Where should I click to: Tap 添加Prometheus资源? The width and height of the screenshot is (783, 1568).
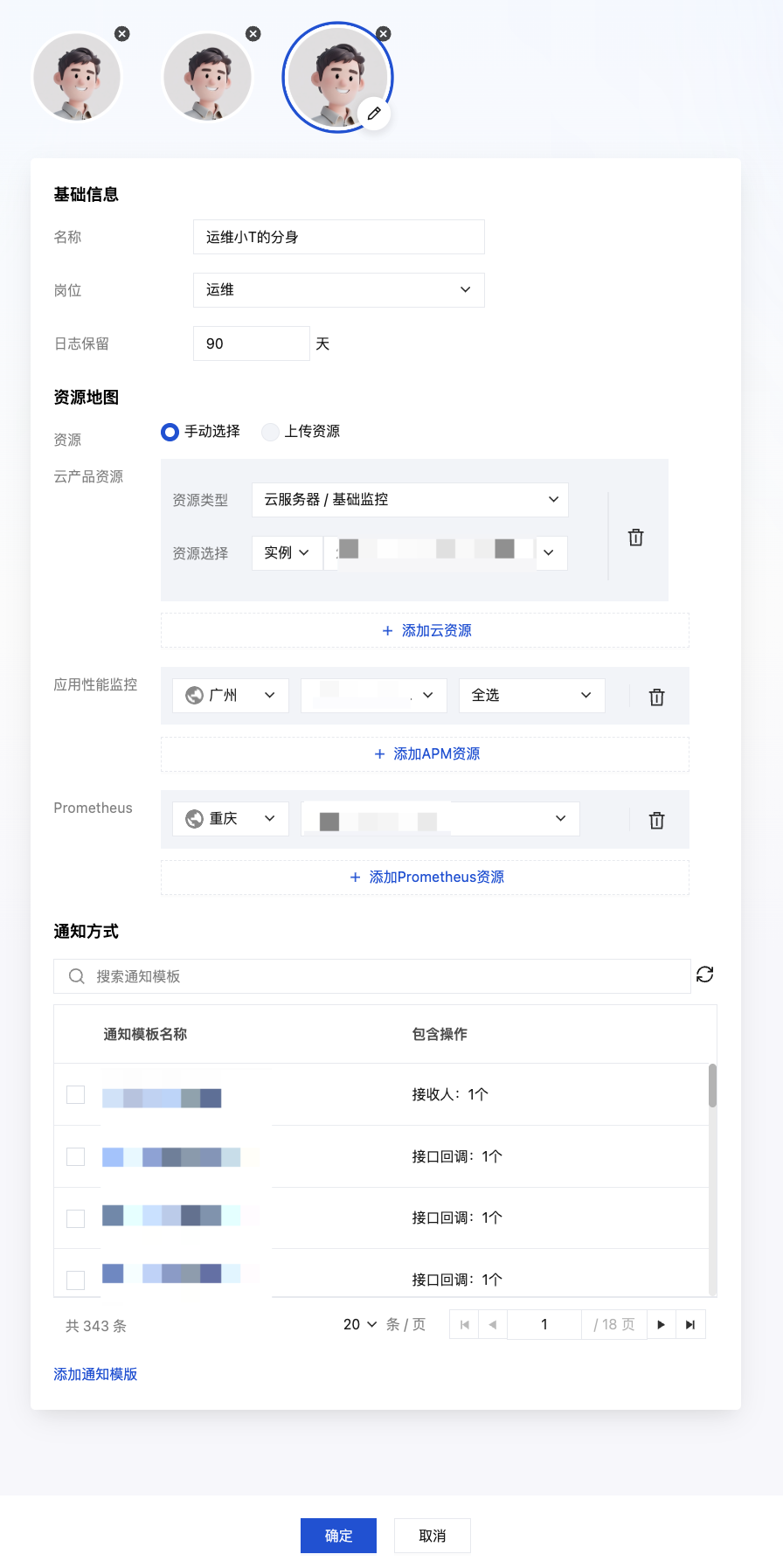[x=426, y=877]
